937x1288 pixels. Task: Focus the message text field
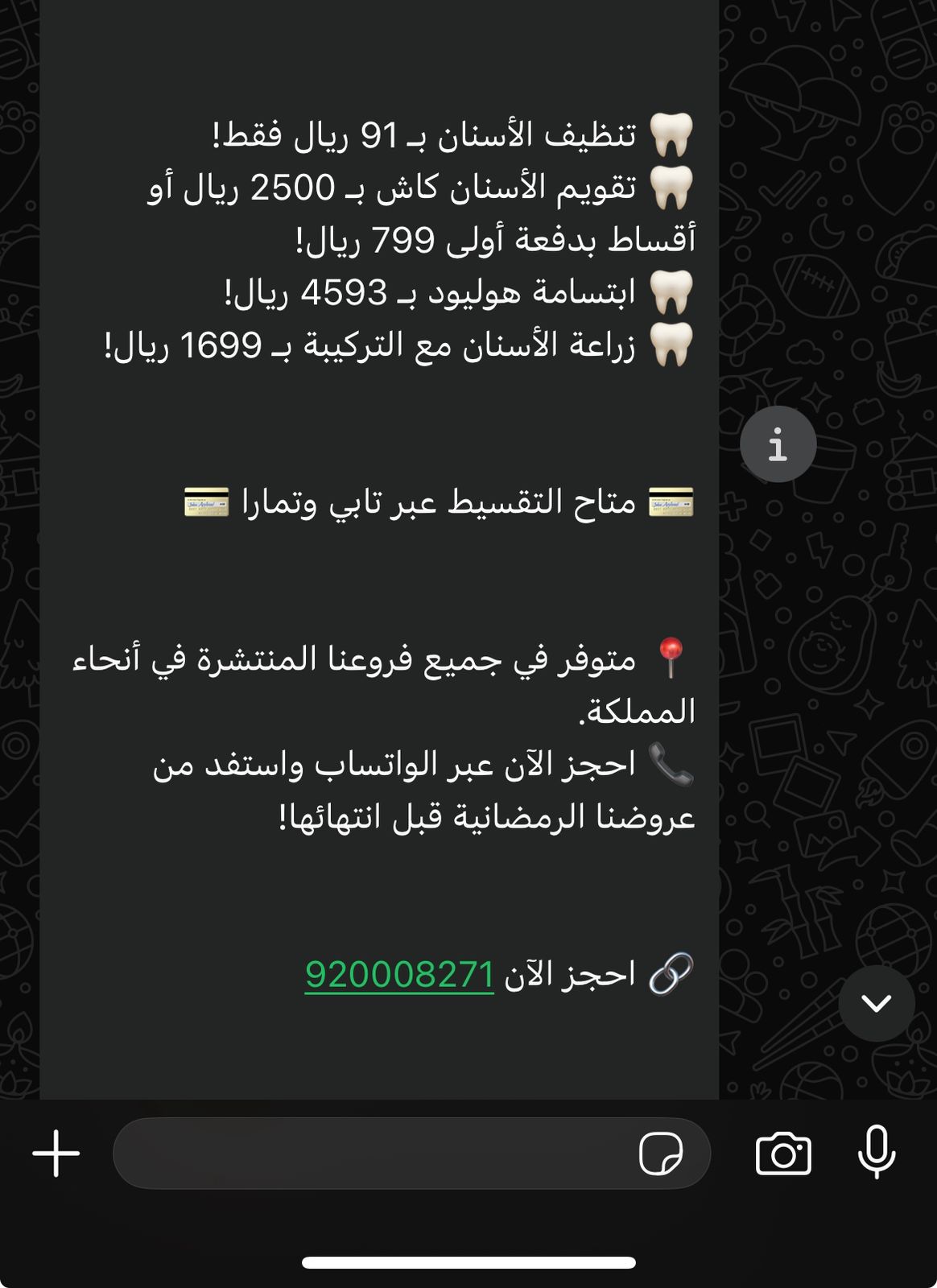pos(370,1154)
